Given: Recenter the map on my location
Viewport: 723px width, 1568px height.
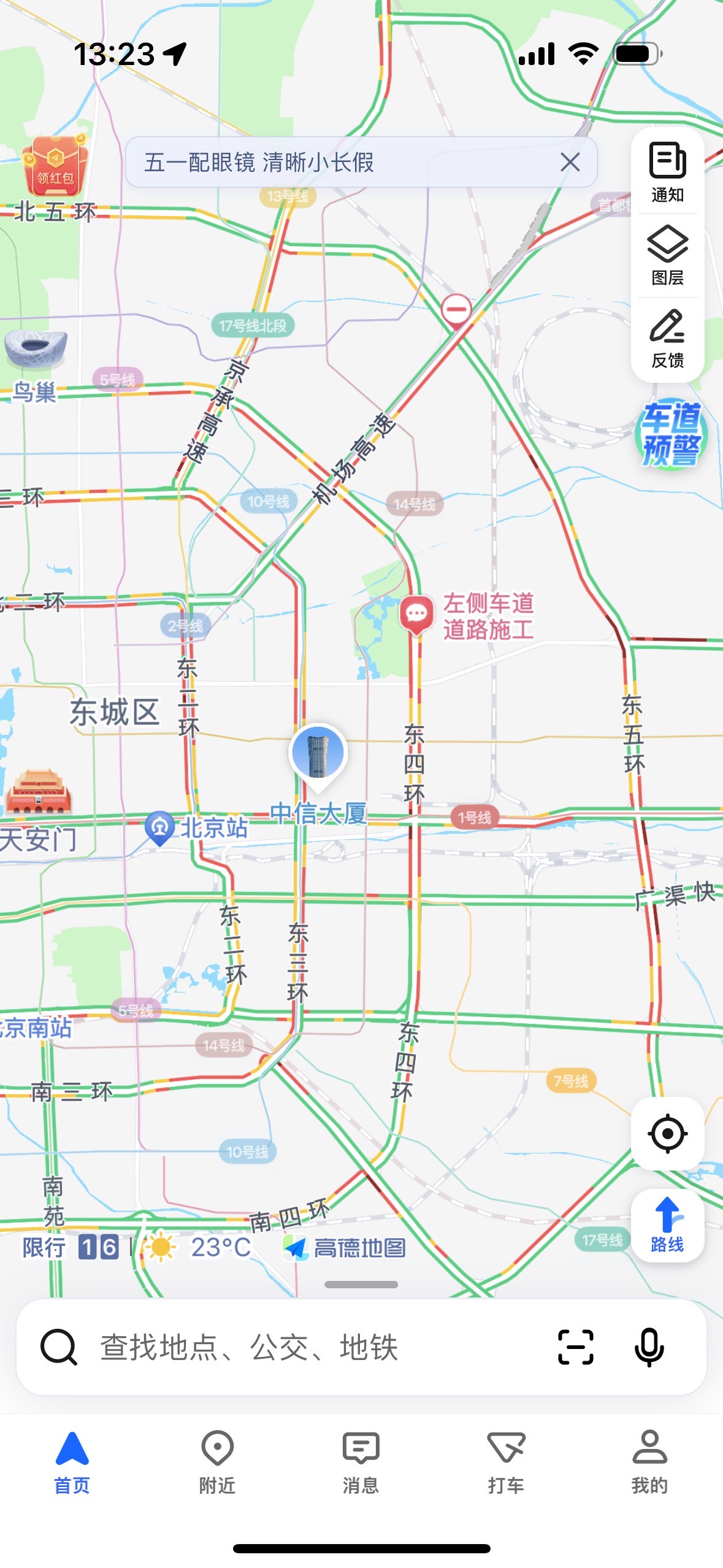Looking at the screenshot, I should pos(667,1133).
